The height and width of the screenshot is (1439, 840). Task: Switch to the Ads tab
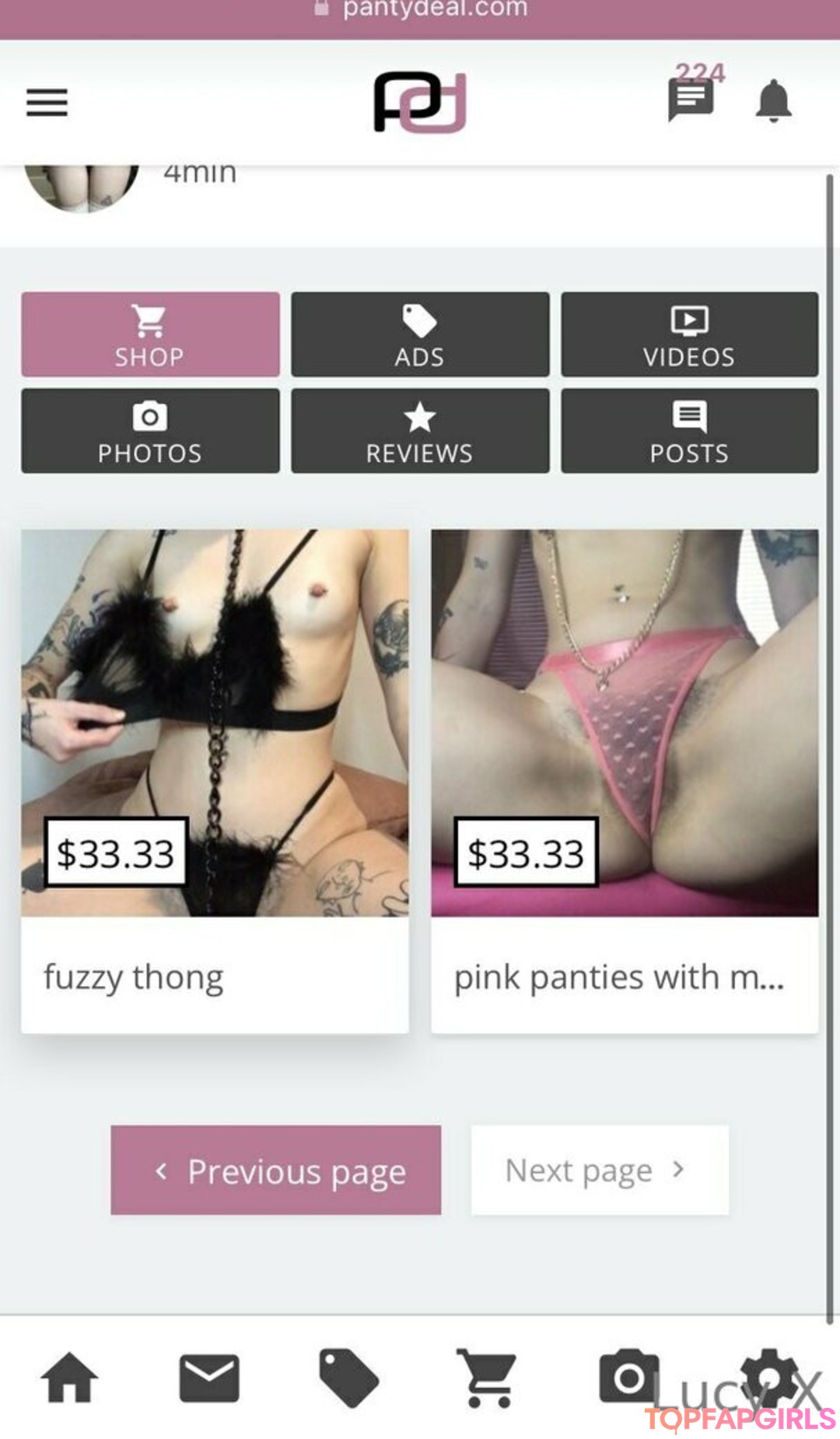[420, 334]
